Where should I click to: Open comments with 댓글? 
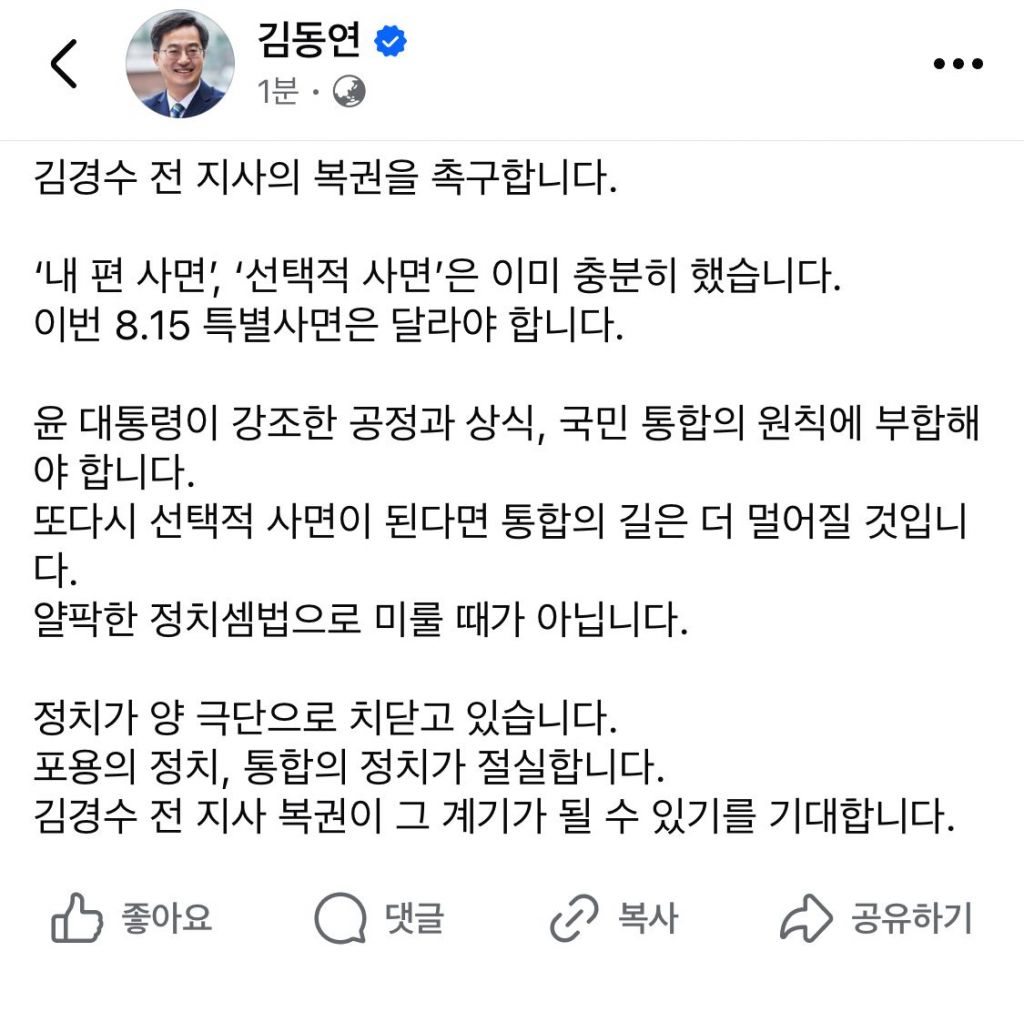(x=379, y=917)
